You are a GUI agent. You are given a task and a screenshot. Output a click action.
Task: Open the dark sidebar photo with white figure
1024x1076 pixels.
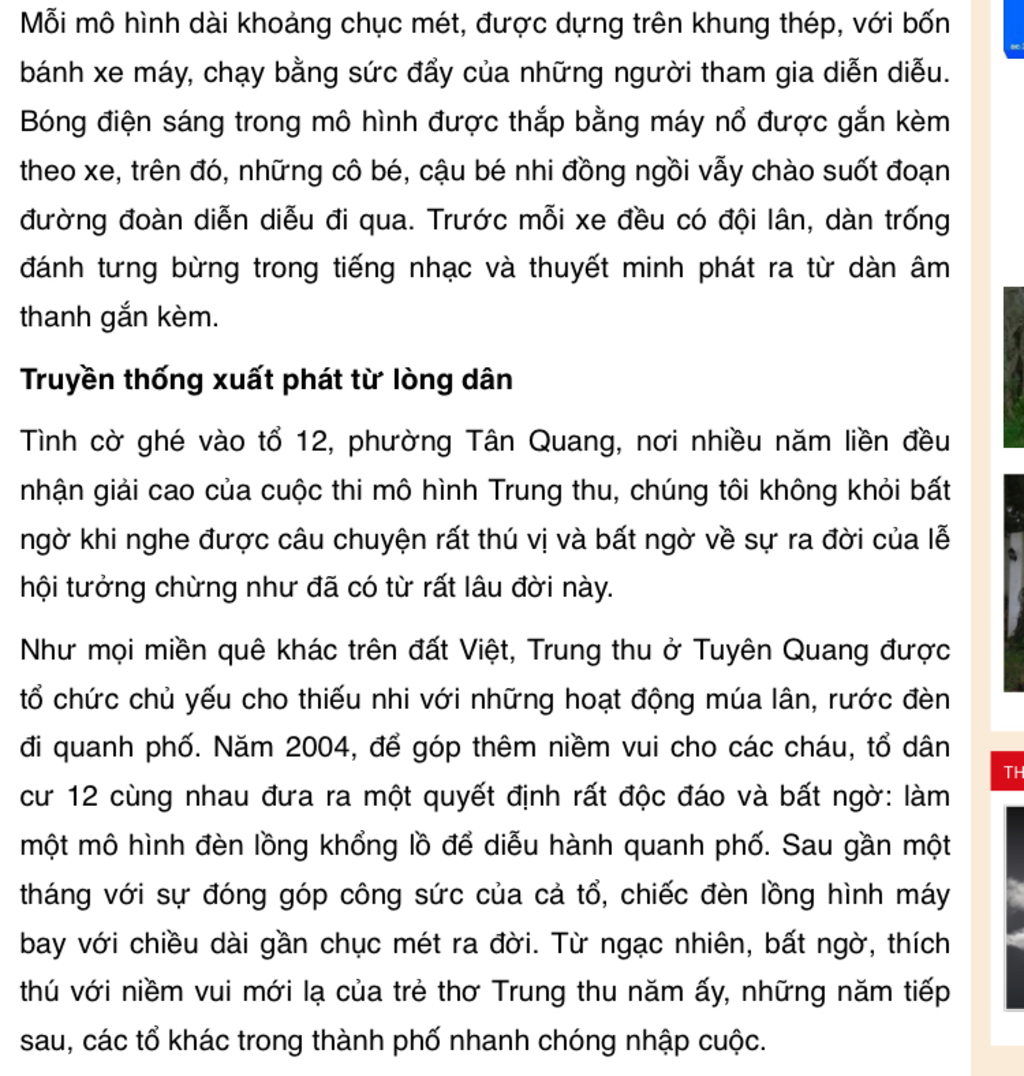[x=1014, y=582]
